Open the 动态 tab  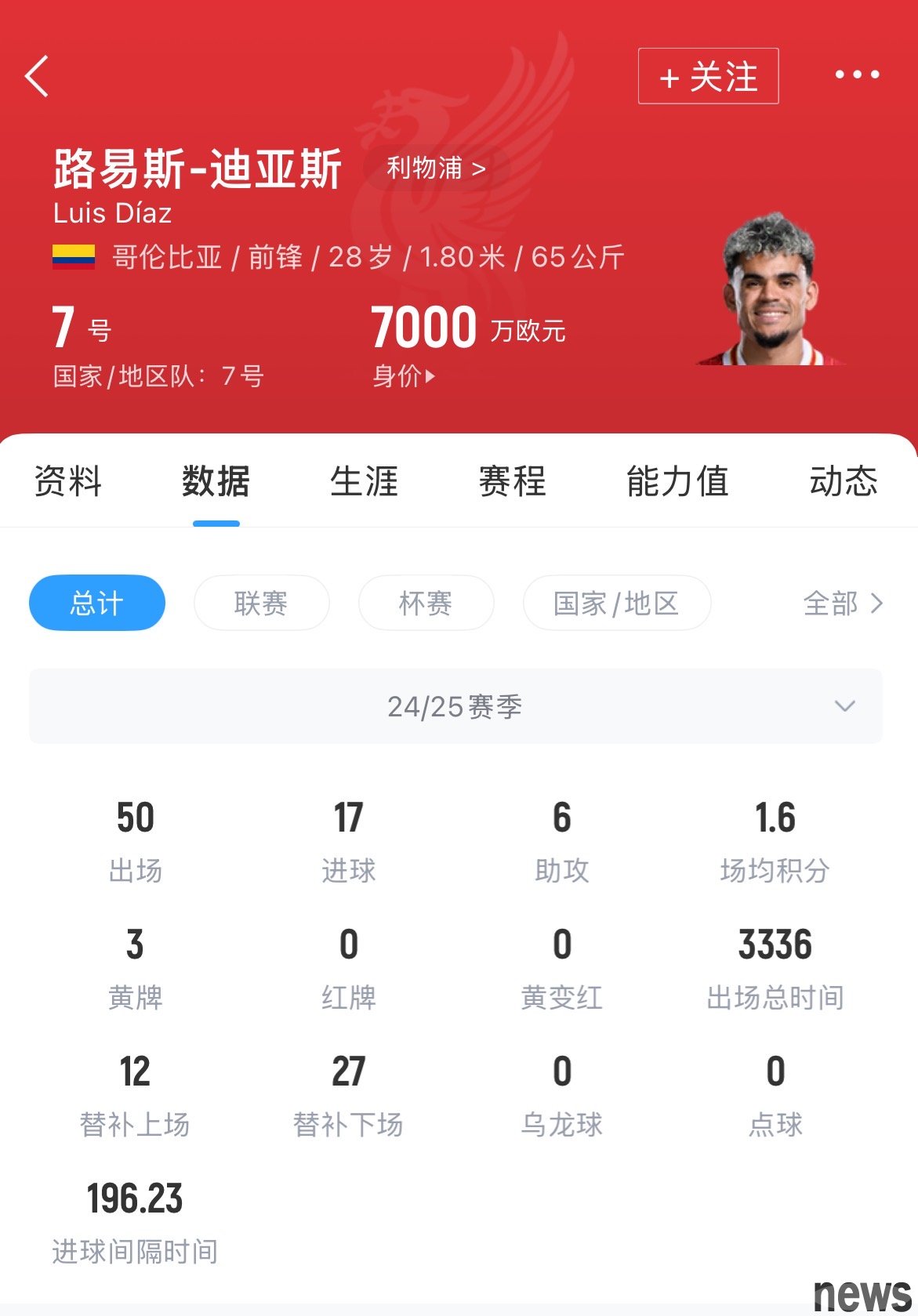point(843,481)
